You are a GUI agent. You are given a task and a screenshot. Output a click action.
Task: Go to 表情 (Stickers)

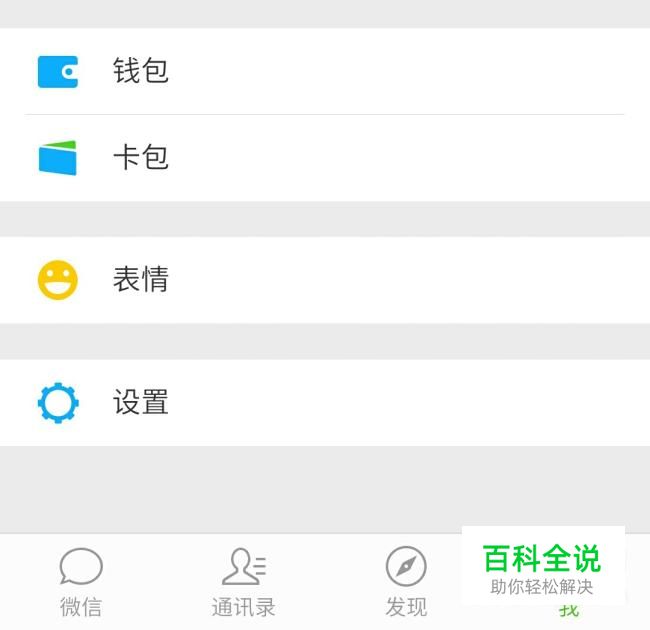coord(140,280)
